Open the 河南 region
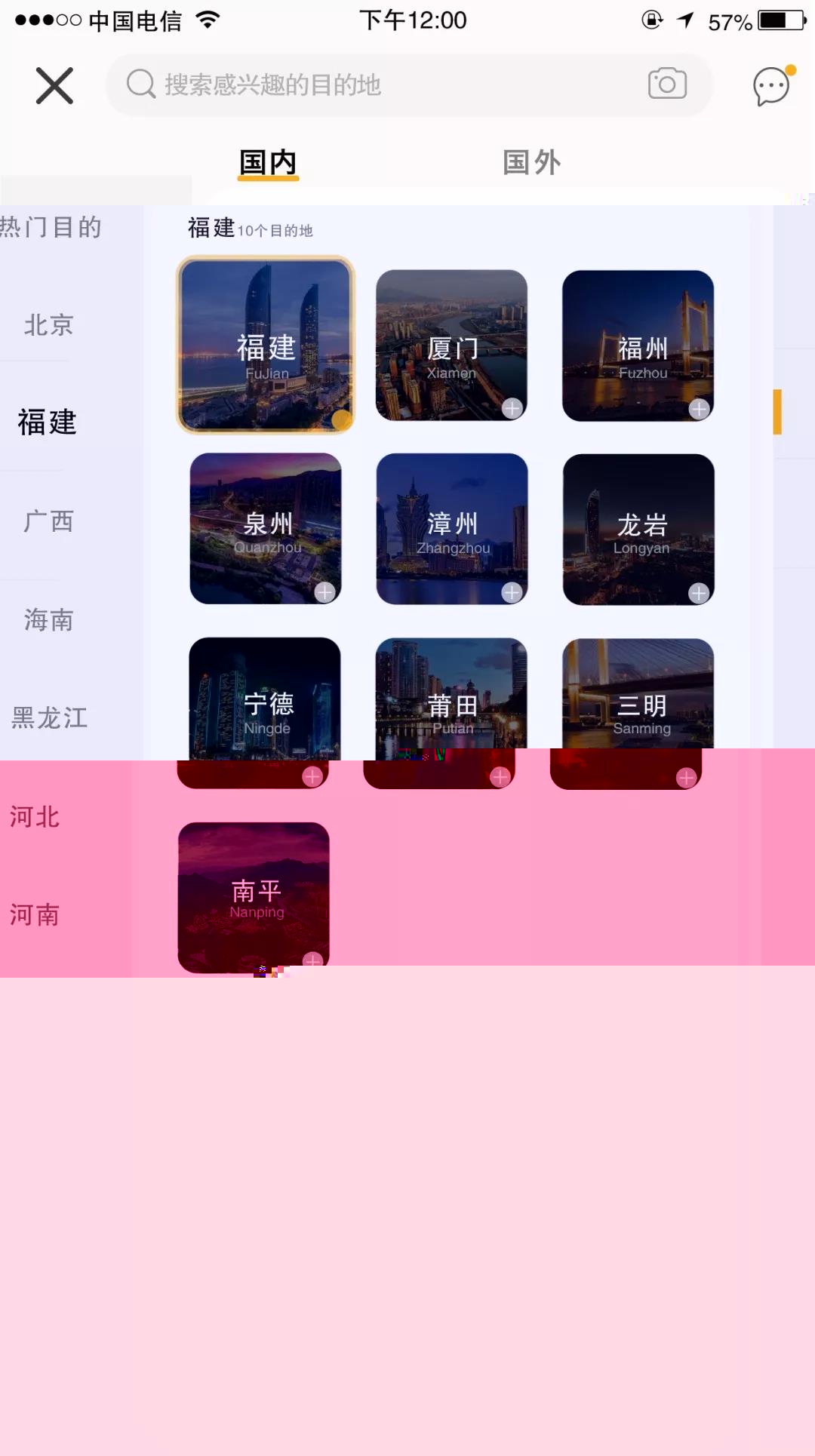 tap(35, 914)
